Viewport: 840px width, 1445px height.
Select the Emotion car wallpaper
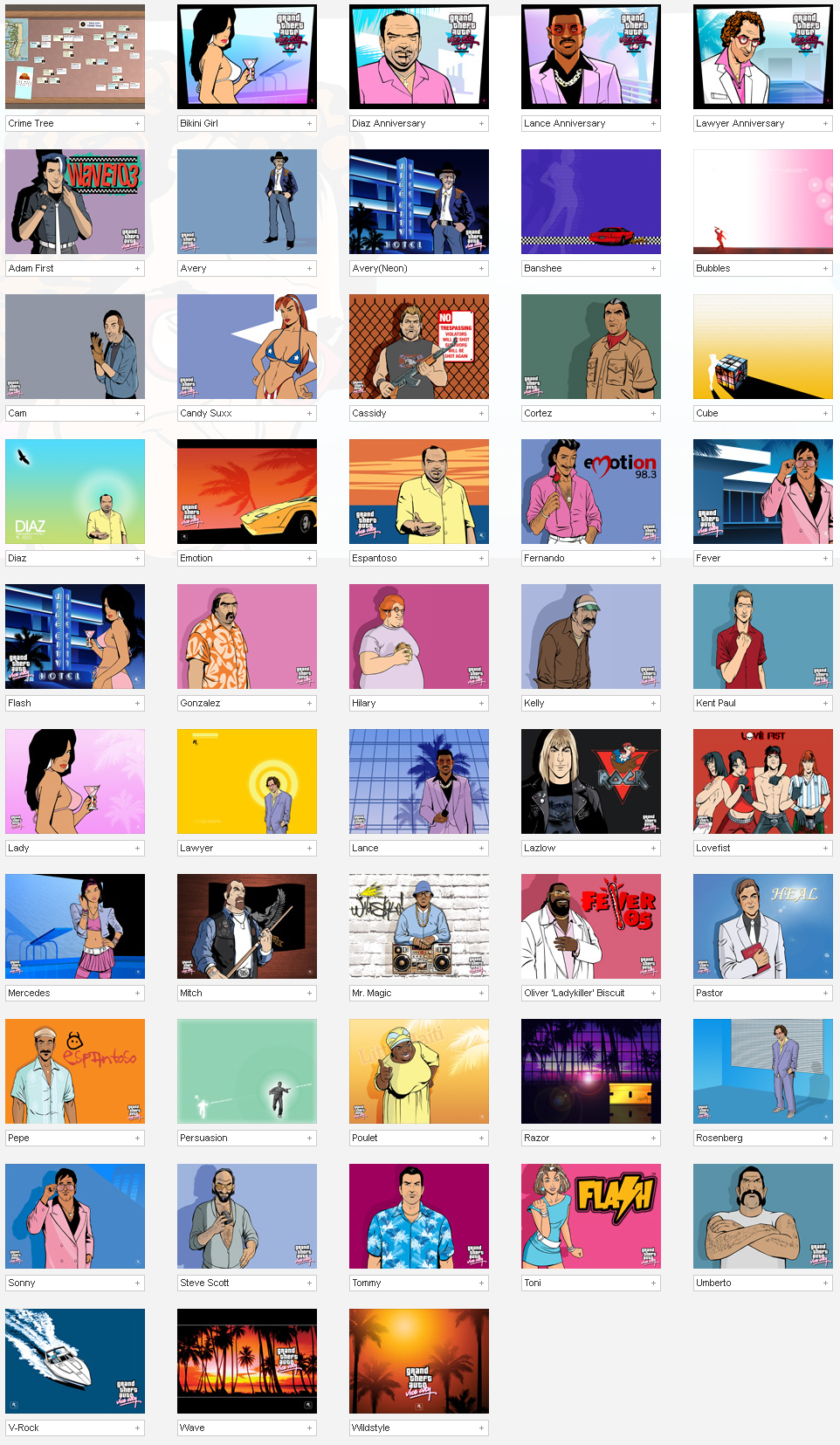coord(247,492)
